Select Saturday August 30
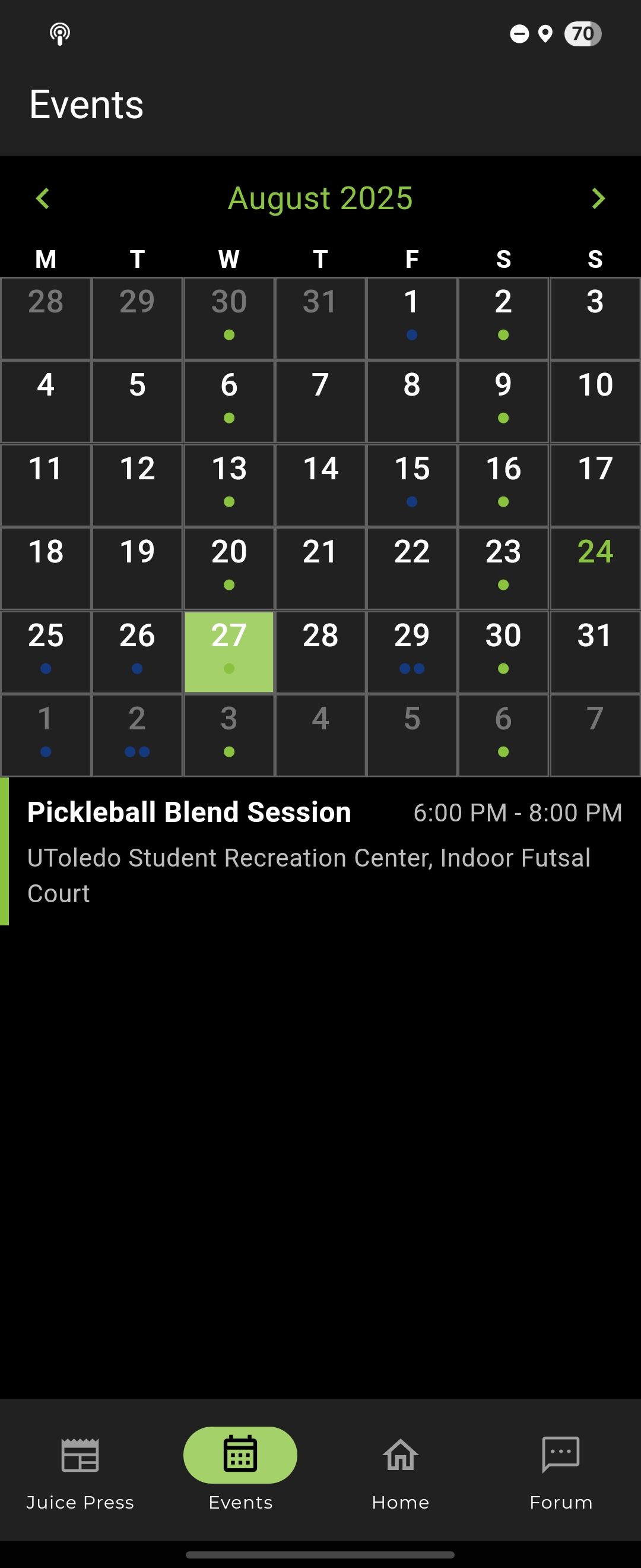The image size is (641, 1568). [503, 652]
